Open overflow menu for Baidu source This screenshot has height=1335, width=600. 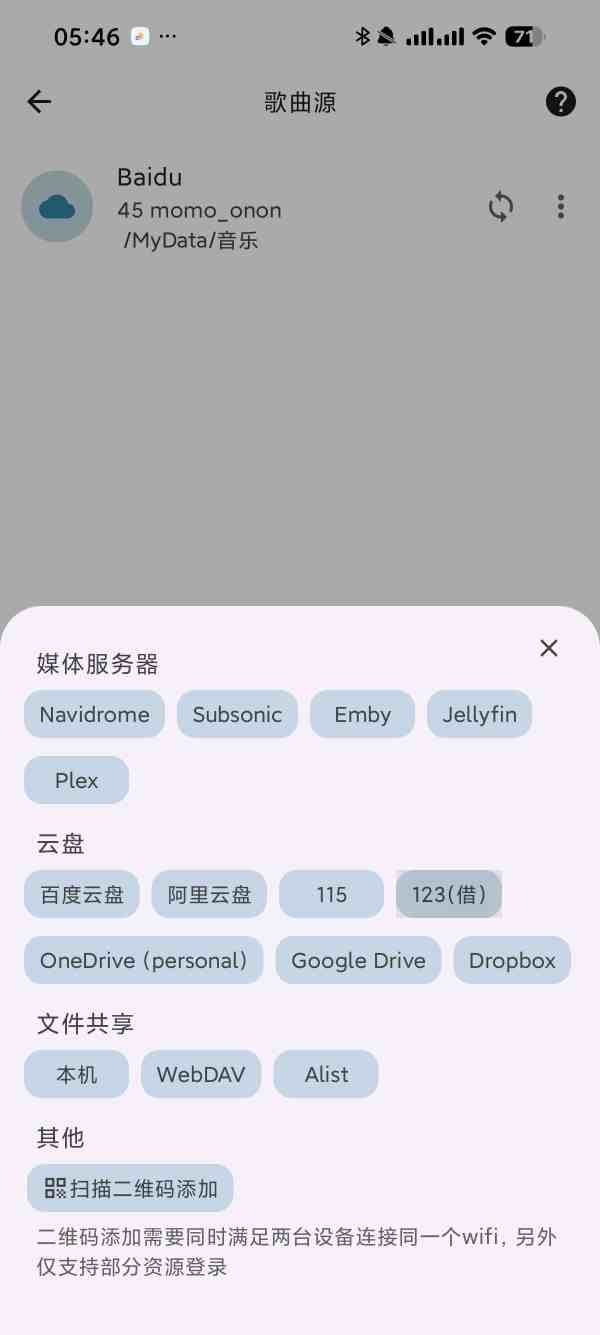coord(560,207)
